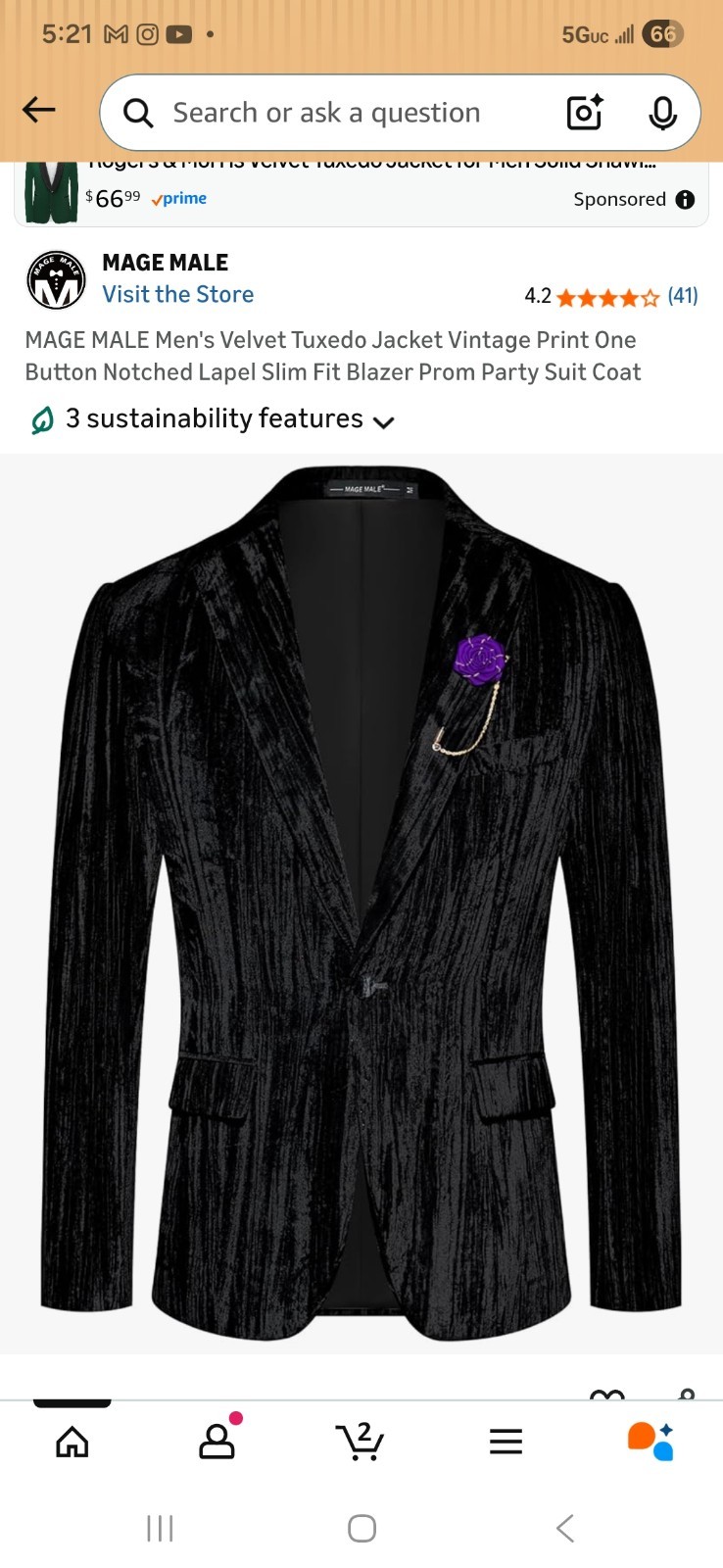723x1568 pixels.
Task: Visit the MAGE MALE store
Action: click(x=177, y=294)
